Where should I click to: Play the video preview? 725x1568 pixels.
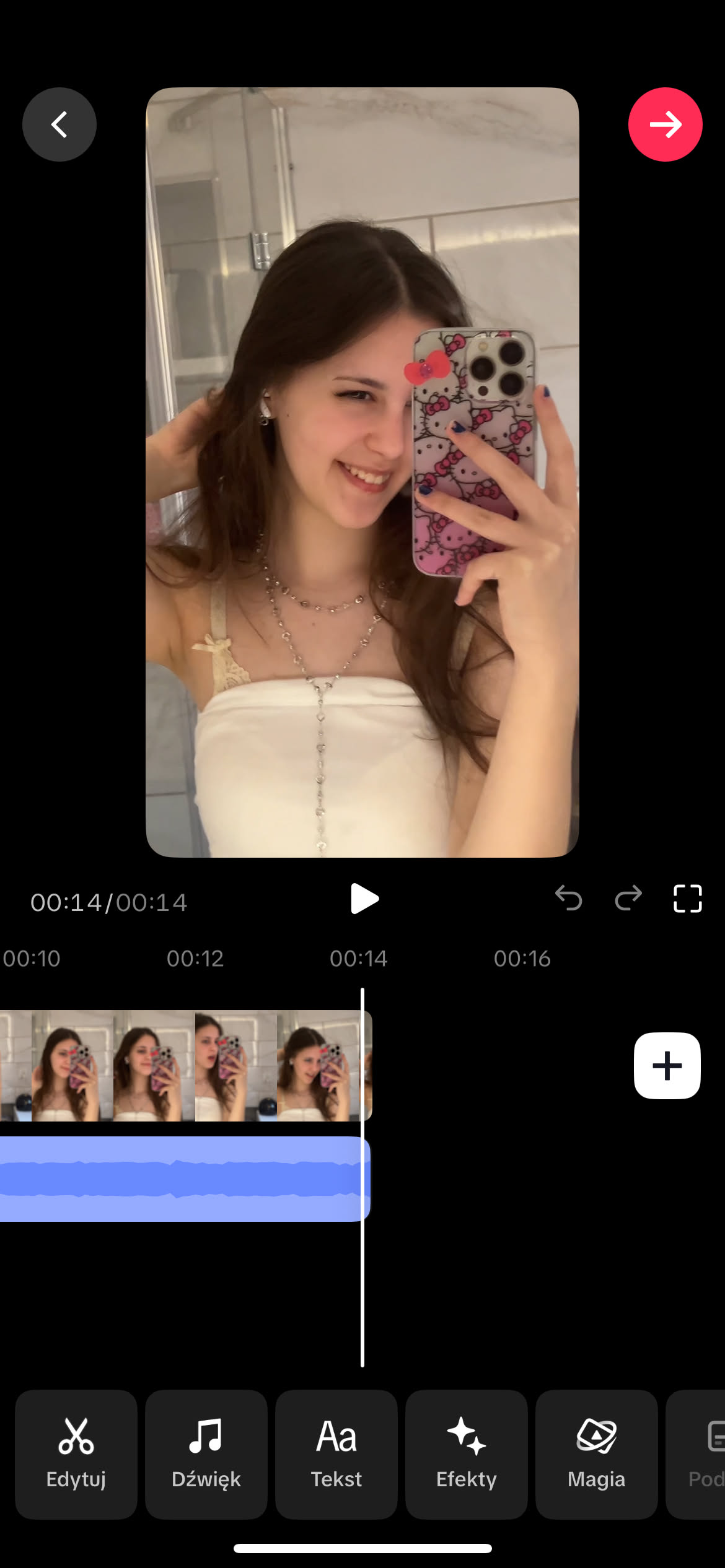[x=364, y=899]
